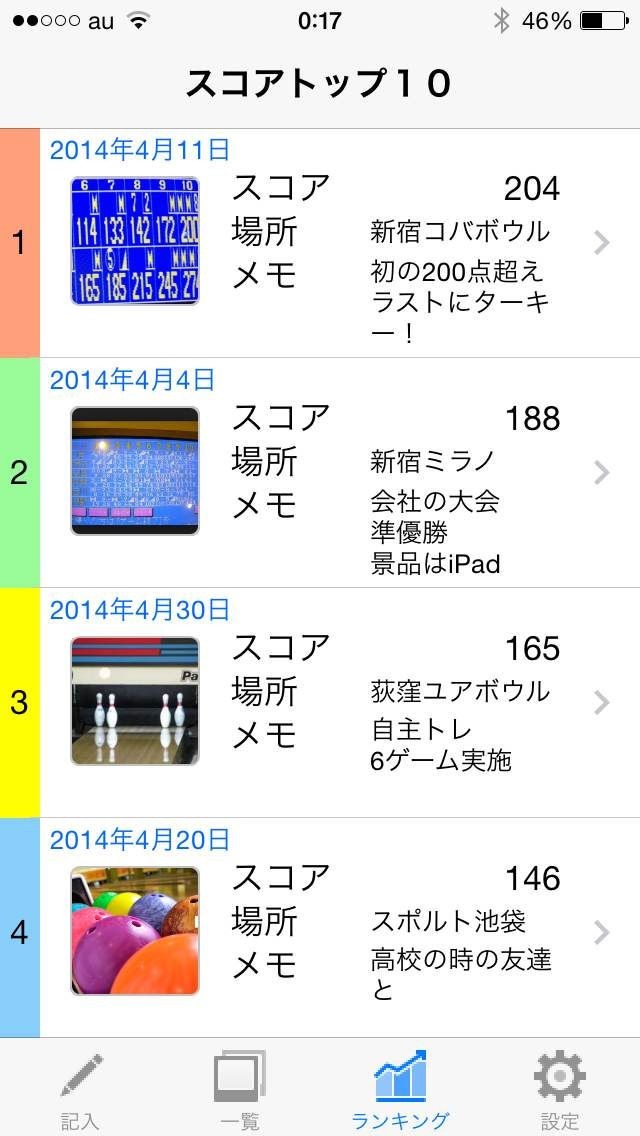
Task: Open the 204 score entry at 新宿コパボウル
Action: [340, 243]
